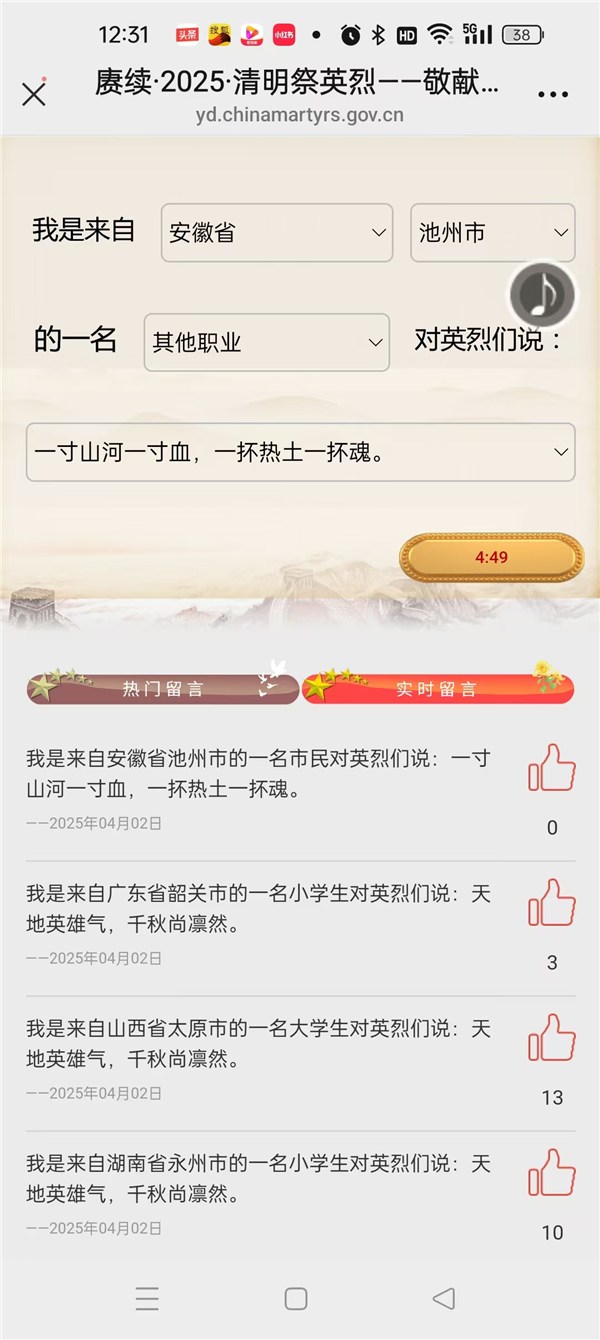Open the three-dot overflow menu

(552, 95)
